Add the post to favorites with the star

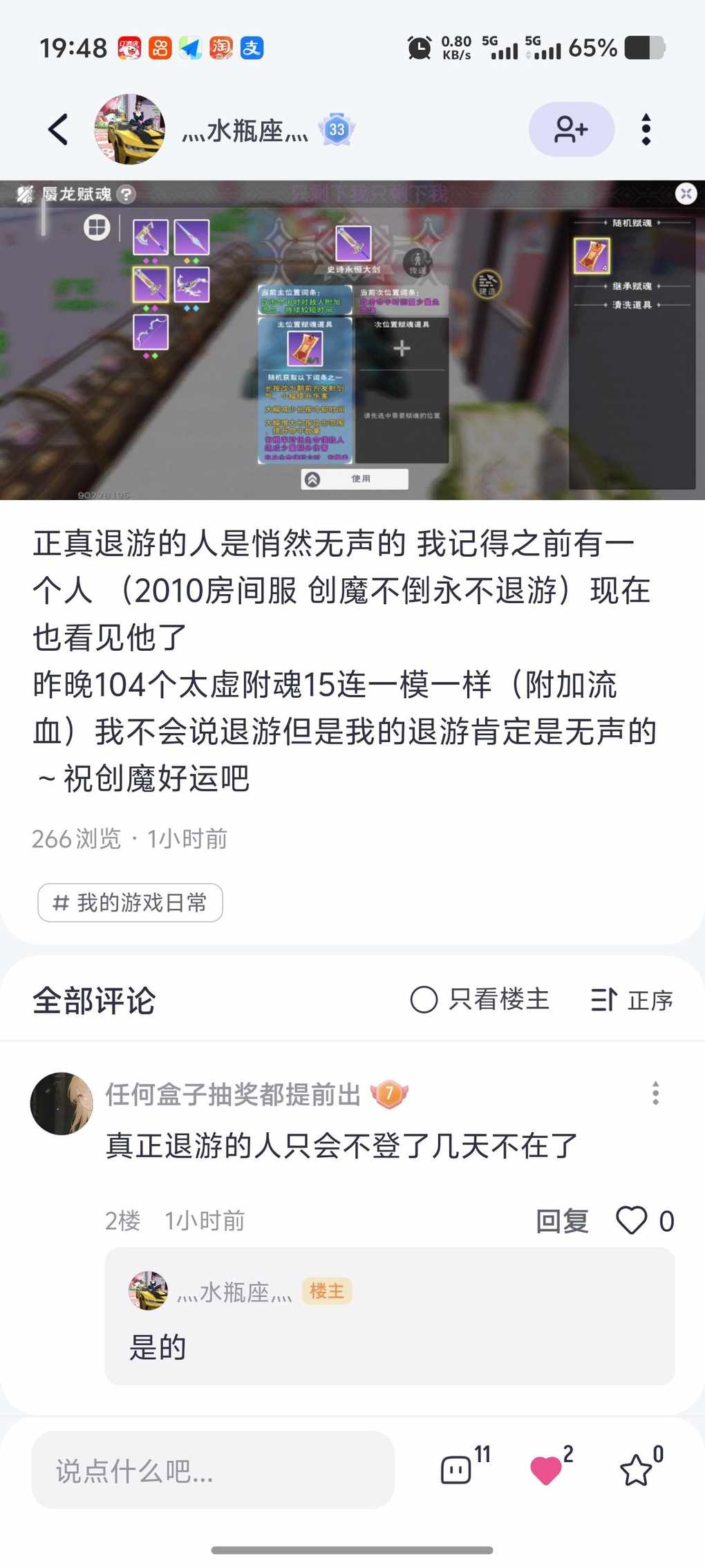click(x=636, y=1470)
